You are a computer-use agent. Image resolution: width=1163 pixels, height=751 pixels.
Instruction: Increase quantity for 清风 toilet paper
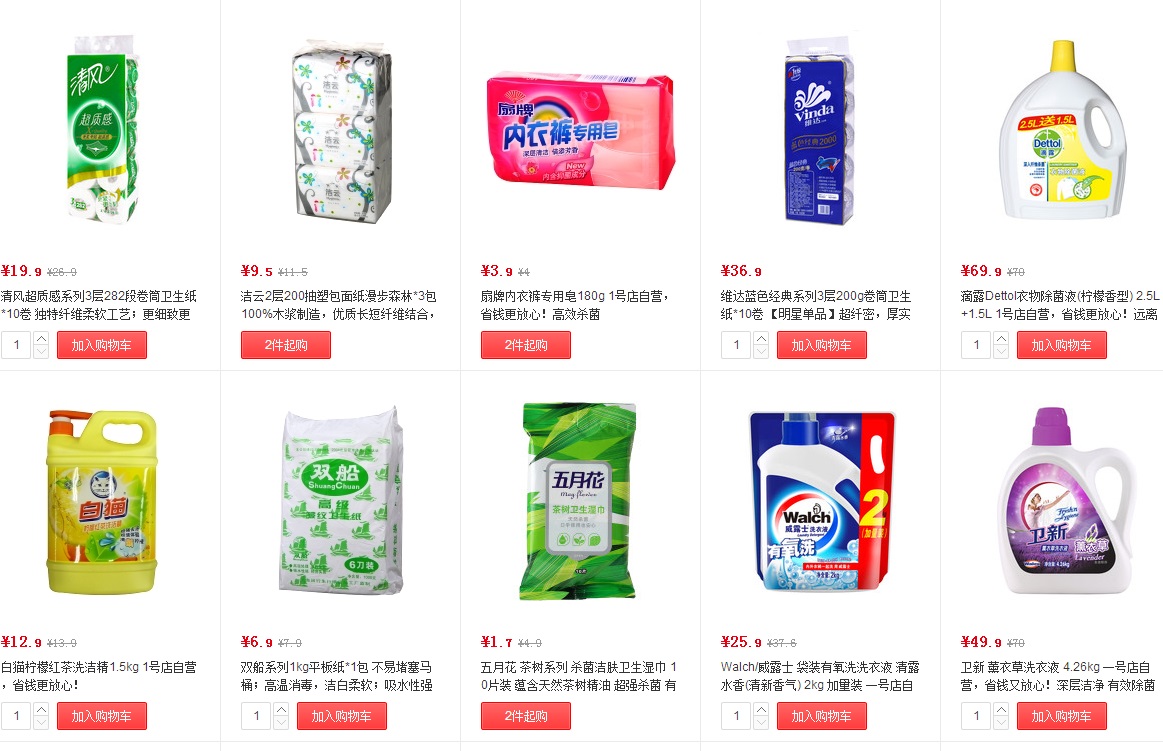(41, 339)
